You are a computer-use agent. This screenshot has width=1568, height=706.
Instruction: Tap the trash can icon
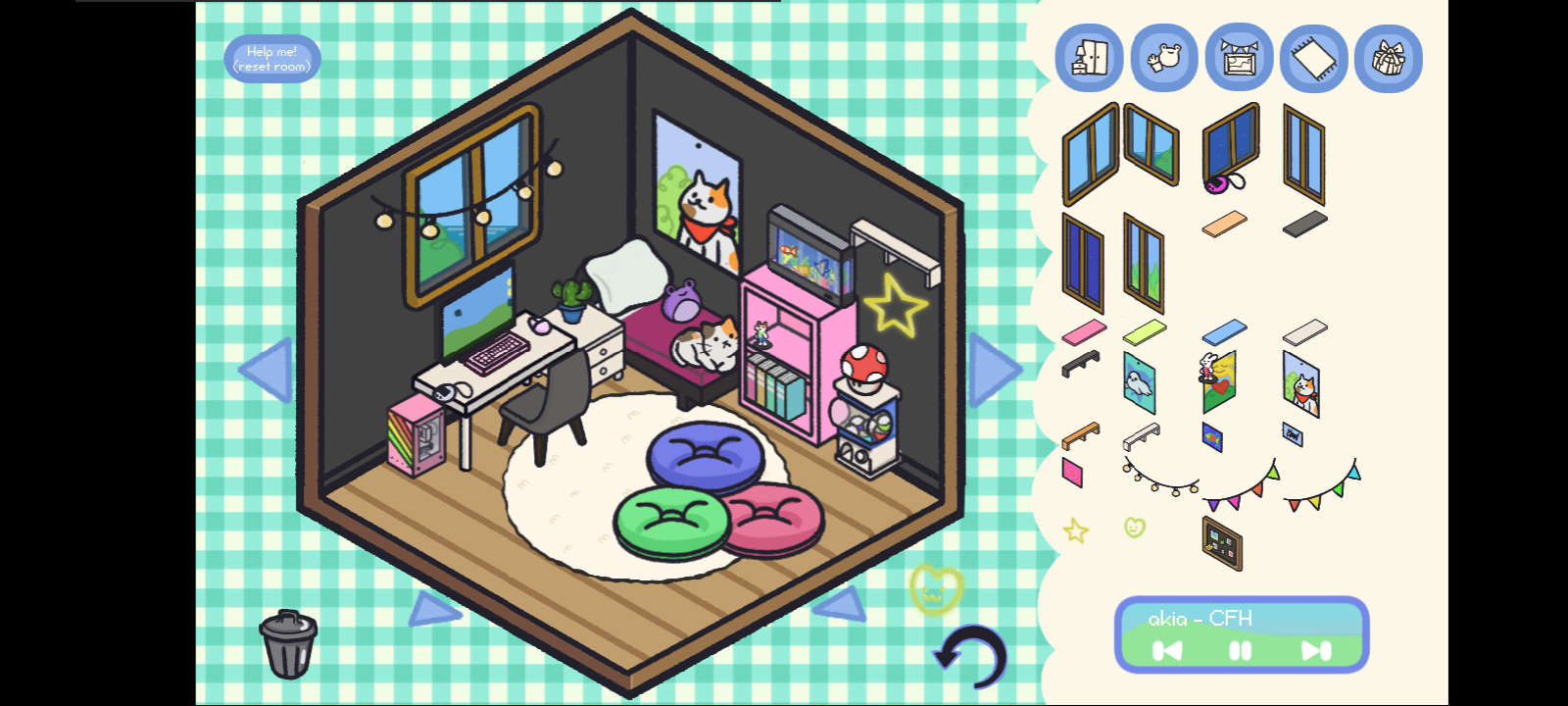coord(288,644)
